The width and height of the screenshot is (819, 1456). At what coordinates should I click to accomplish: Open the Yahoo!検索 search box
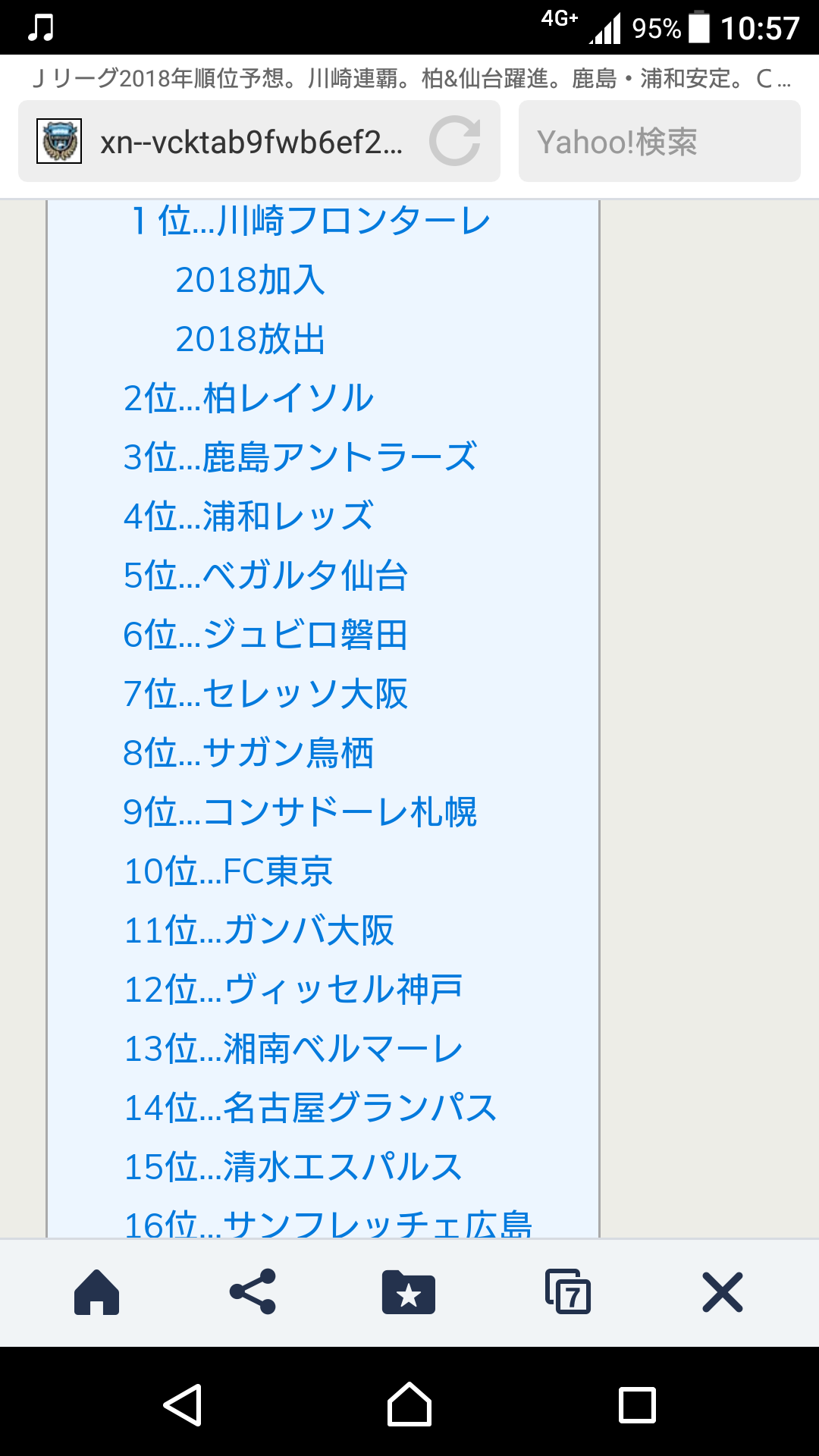coord(658,142)
